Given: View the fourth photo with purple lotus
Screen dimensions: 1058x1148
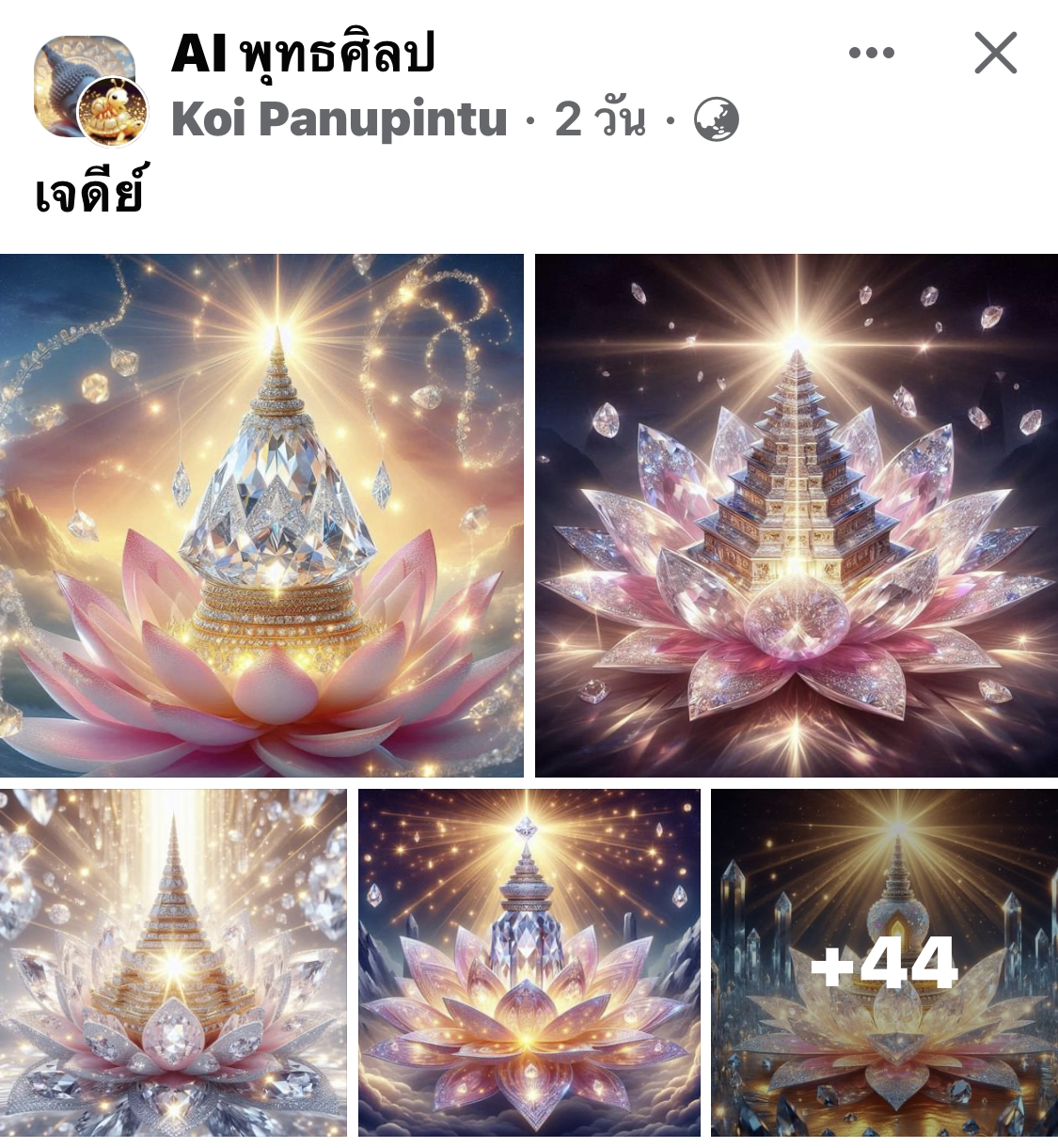Looking at the screenshot, I should point(529,963).
